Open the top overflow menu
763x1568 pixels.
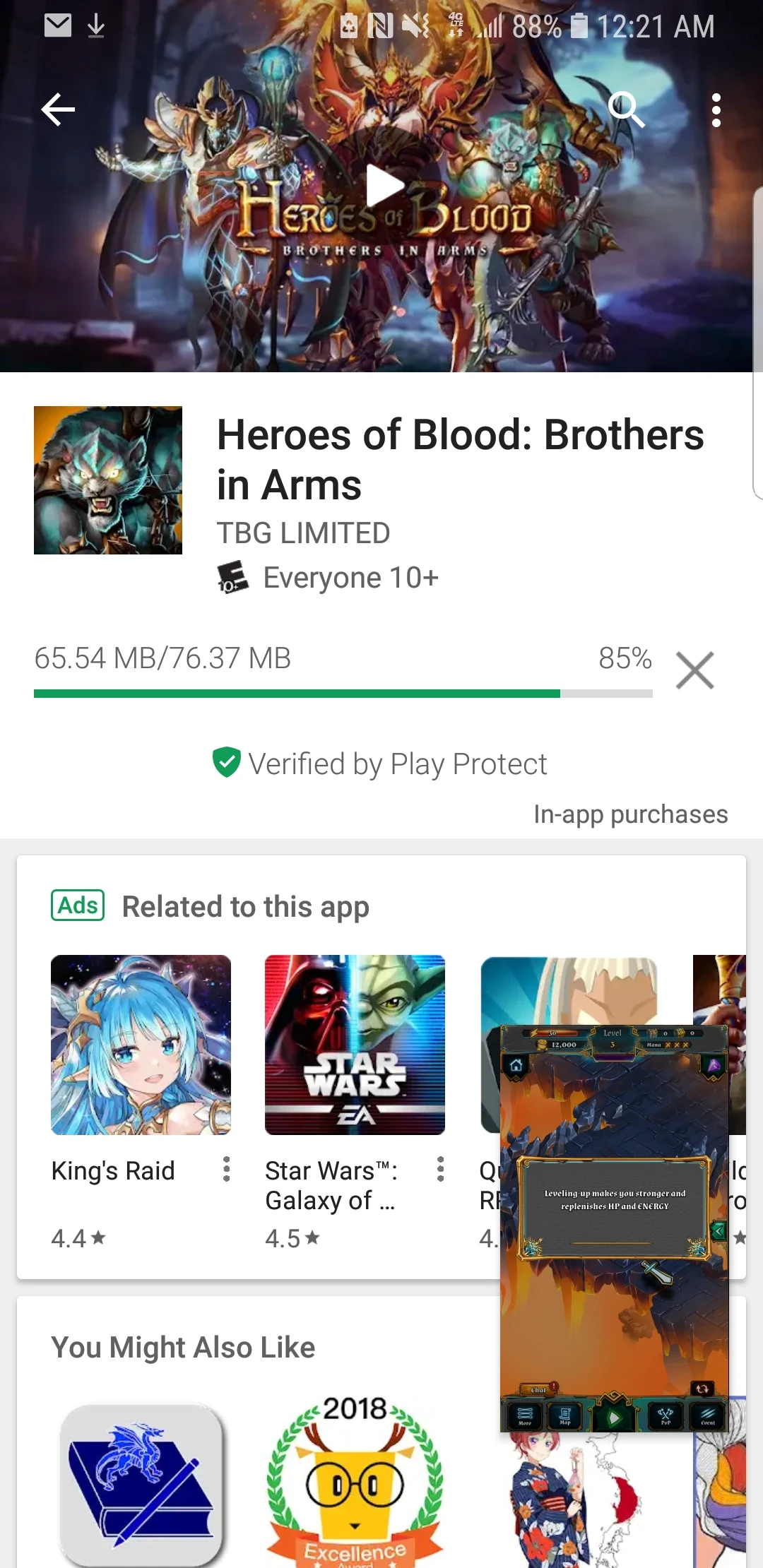(x=716, y=110)
